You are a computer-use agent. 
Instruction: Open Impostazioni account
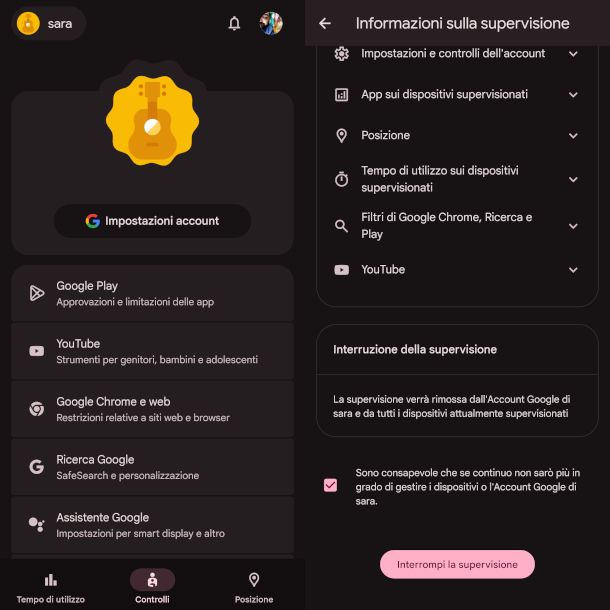(x=152, y=221)
